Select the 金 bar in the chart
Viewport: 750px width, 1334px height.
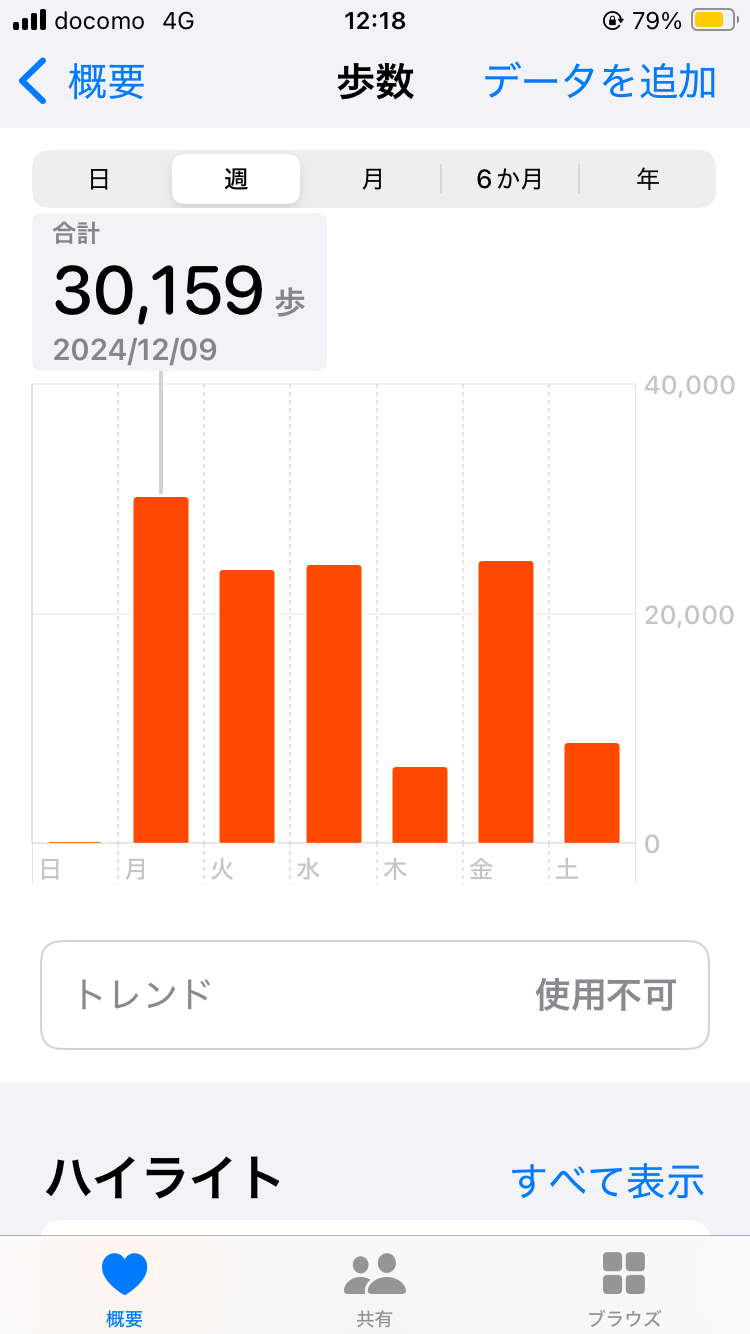[x=506, y=702]
